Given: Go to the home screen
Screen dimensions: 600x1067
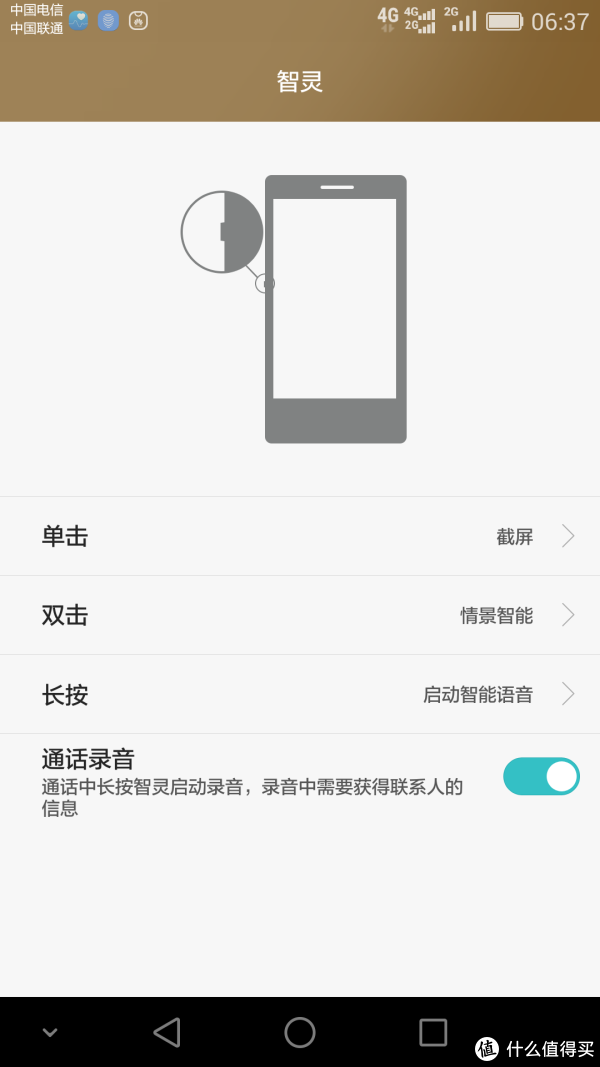Looking at the screenshot, I should point(300,1032).
